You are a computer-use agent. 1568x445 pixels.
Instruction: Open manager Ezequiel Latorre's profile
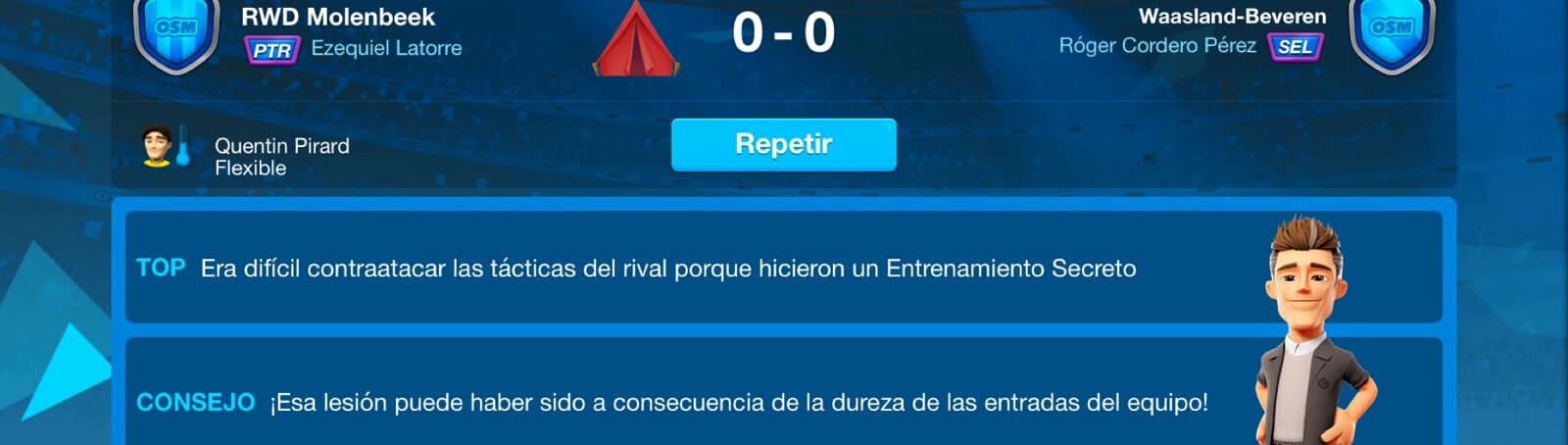pos(386,48)
